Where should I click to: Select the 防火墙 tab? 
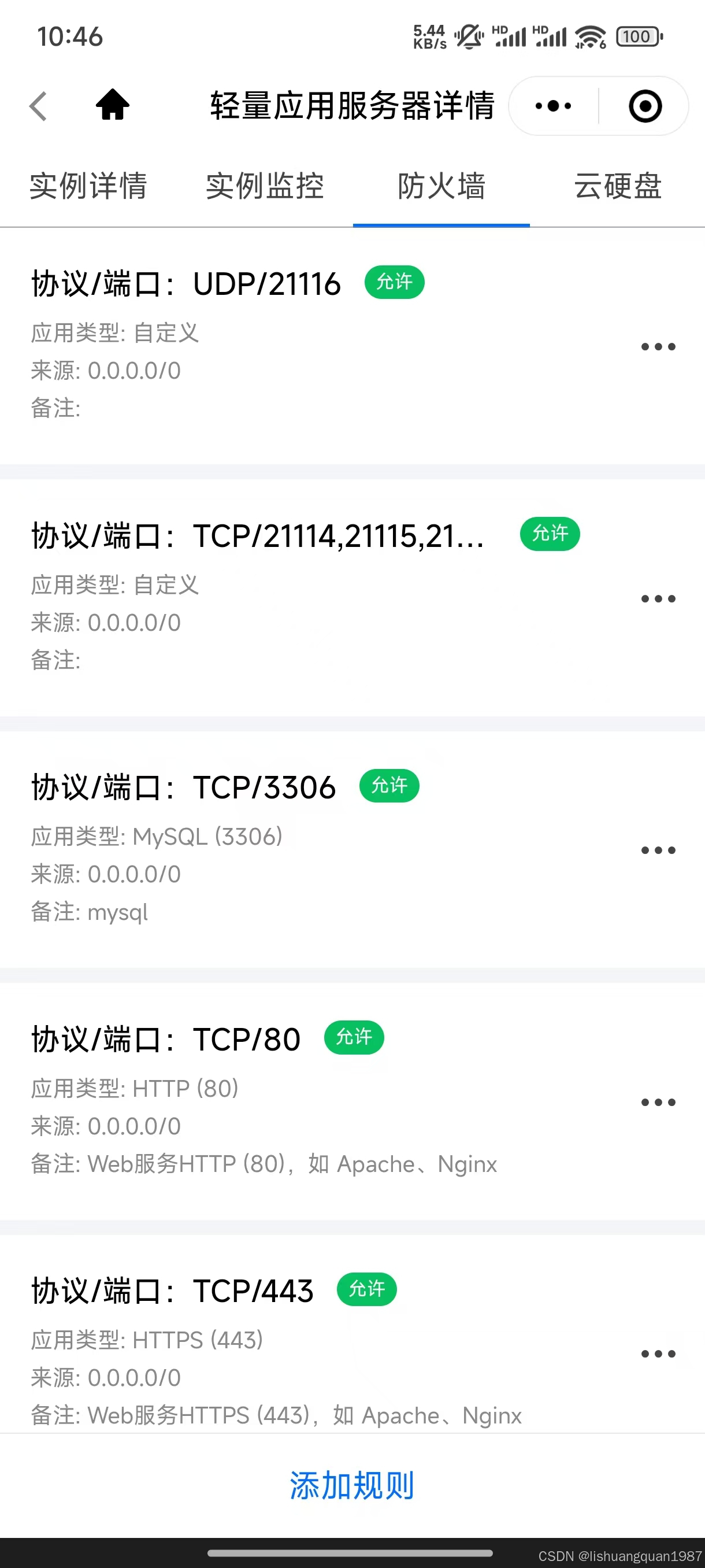tap(441, 186)
